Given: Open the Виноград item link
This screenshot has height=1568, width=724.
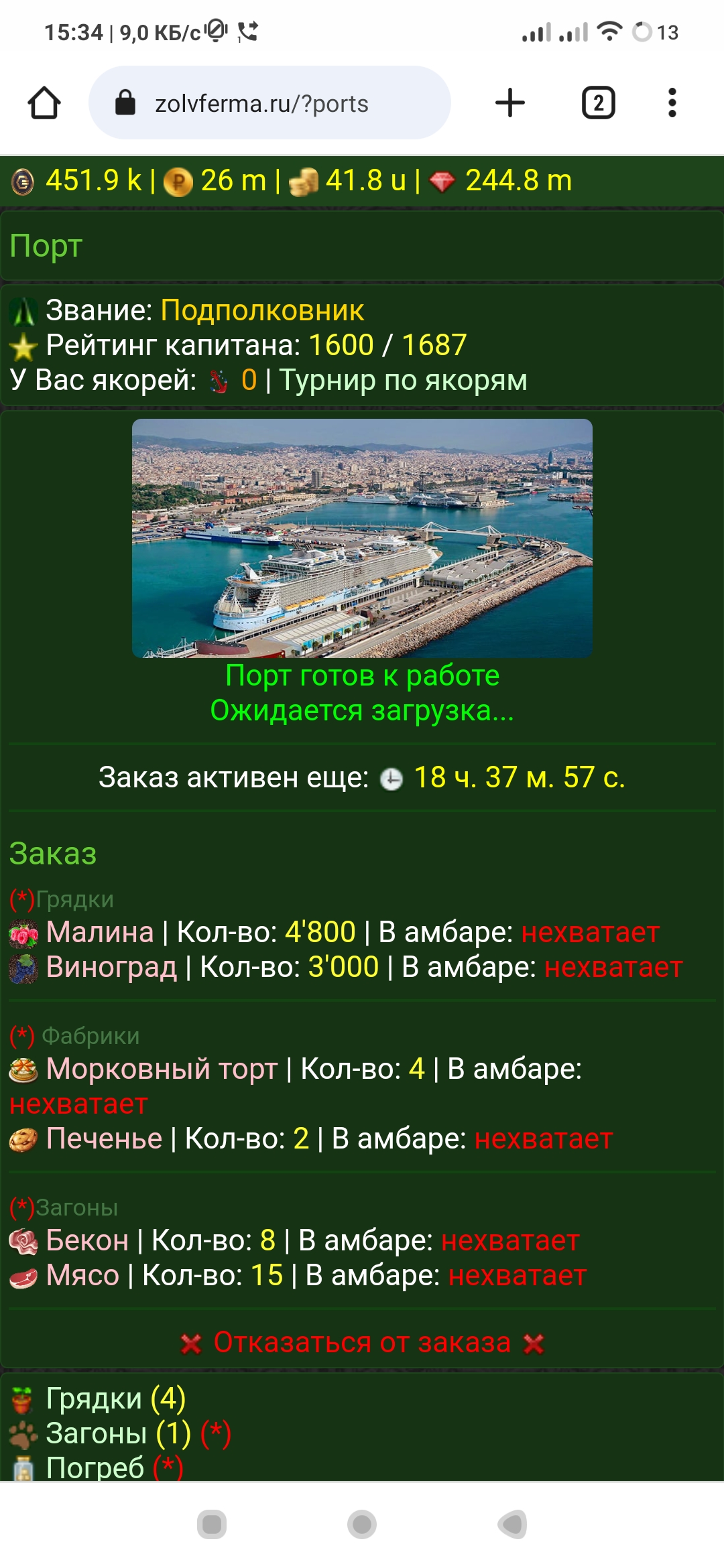Looking at the screenshot, I should (111, 967).
